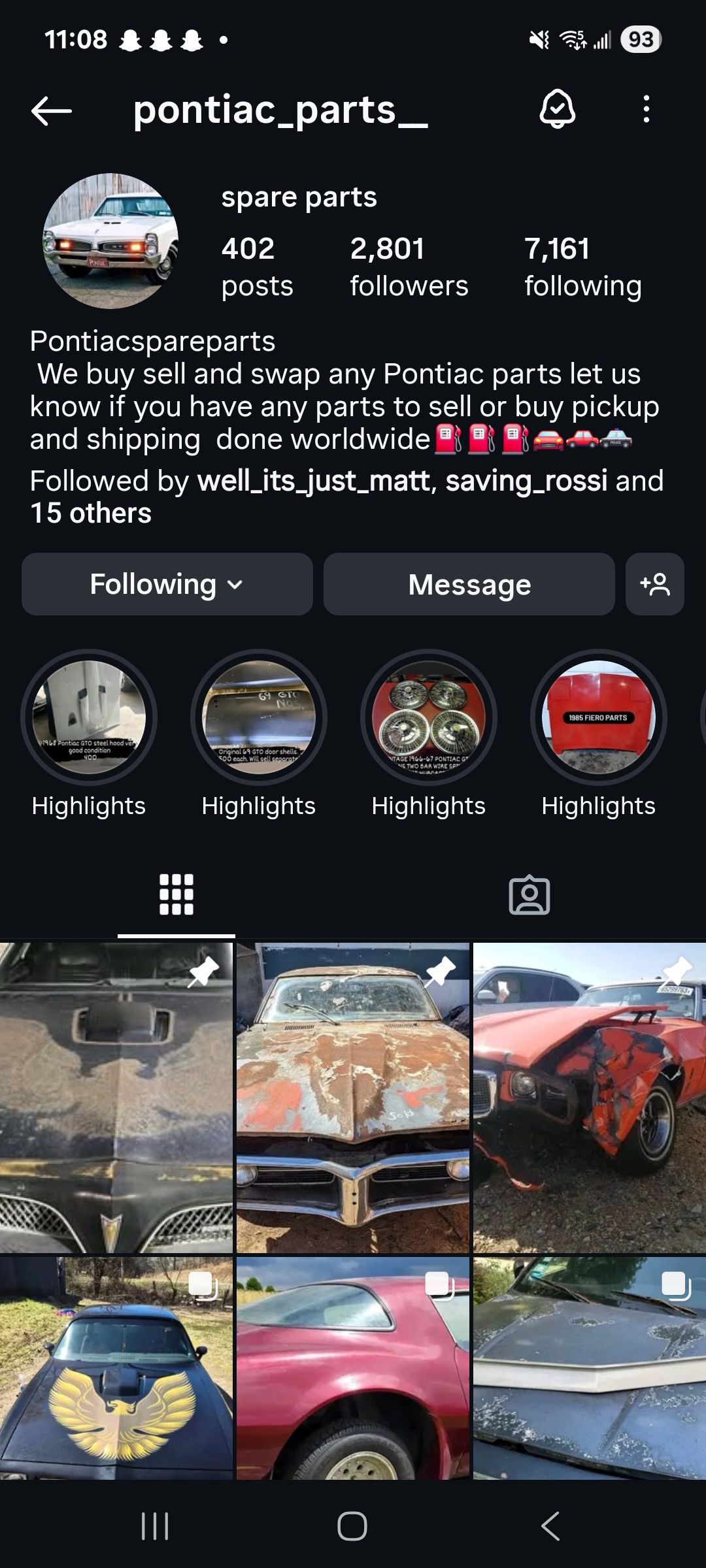Open the gold Firebird hood decal post

point(116,1369)
